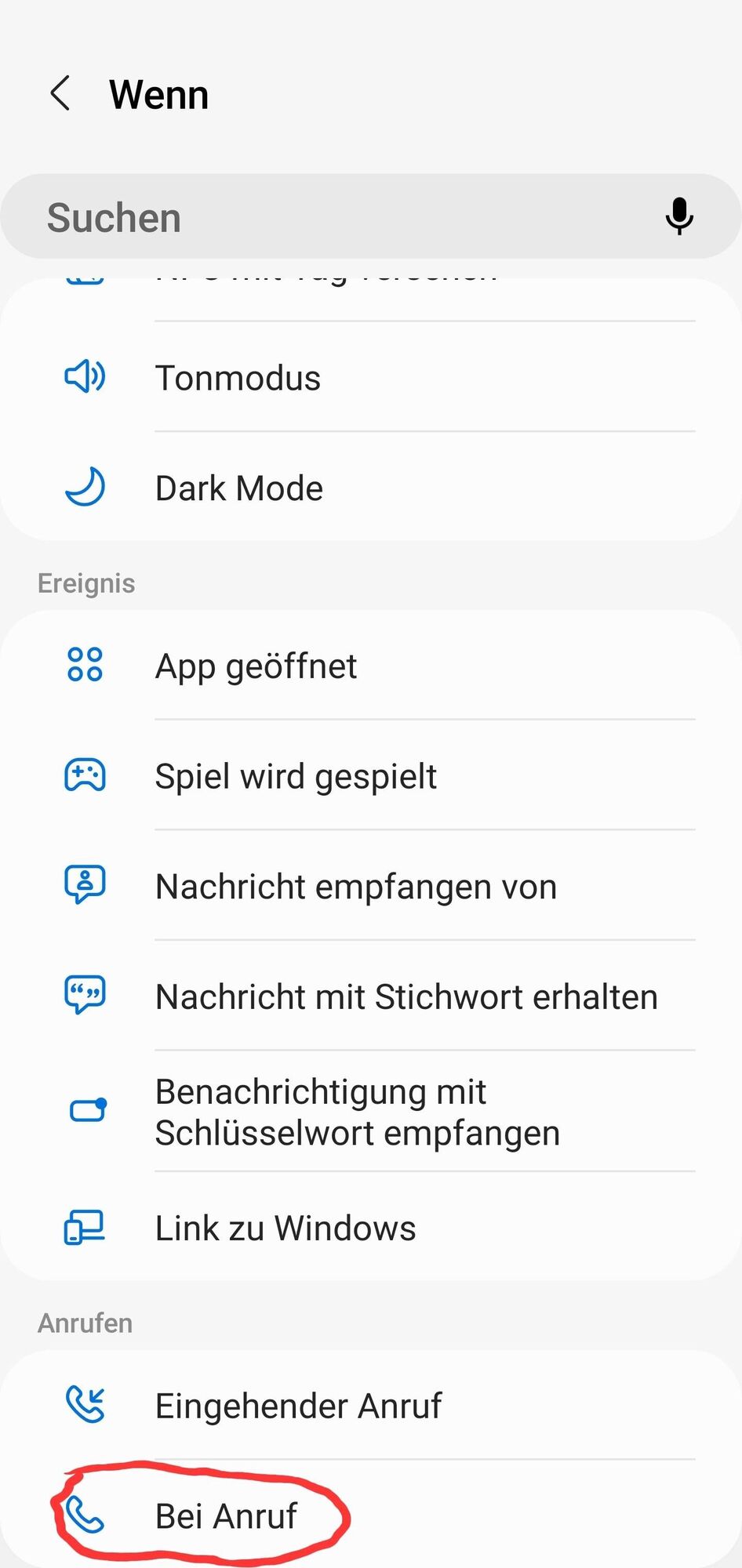Image resolution: width=742 pixels, height=1568 pixels.
Task: Go back from the Wenn screen
Action: [61, 94]
